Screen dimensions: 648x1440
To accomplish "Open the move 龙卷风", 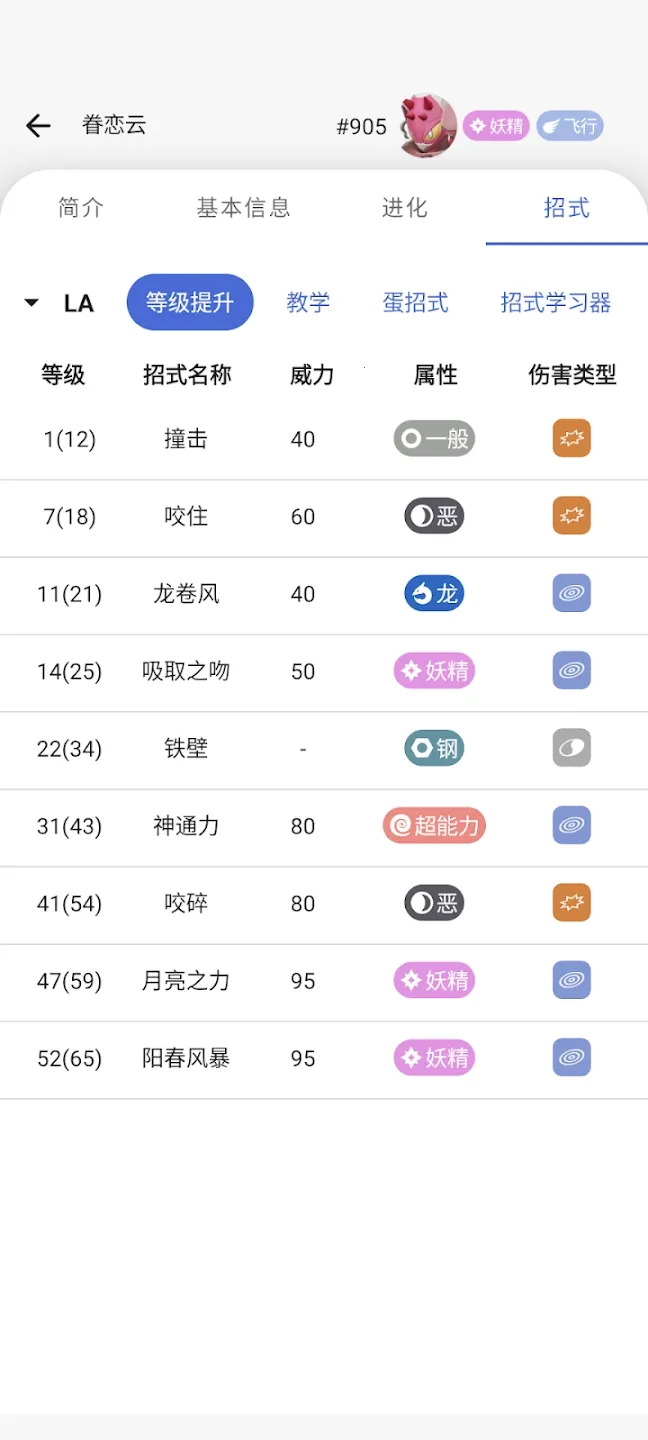I will coord(186,594).
